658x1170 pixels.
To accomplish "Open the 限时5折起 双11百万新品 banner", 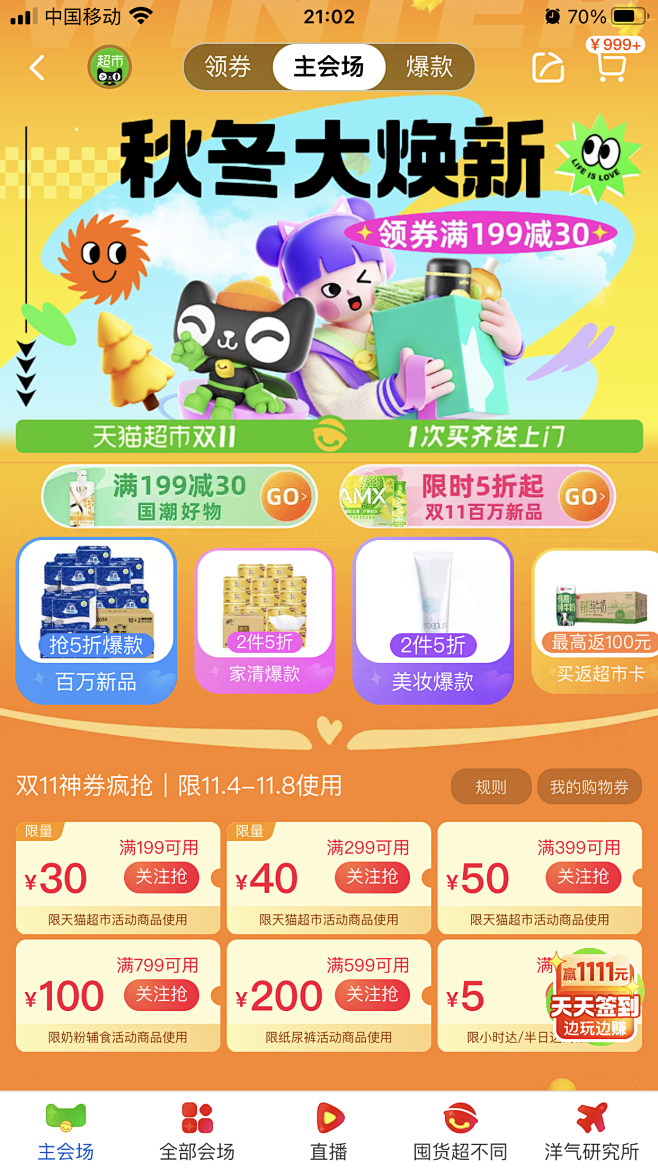I will (477, 497).
